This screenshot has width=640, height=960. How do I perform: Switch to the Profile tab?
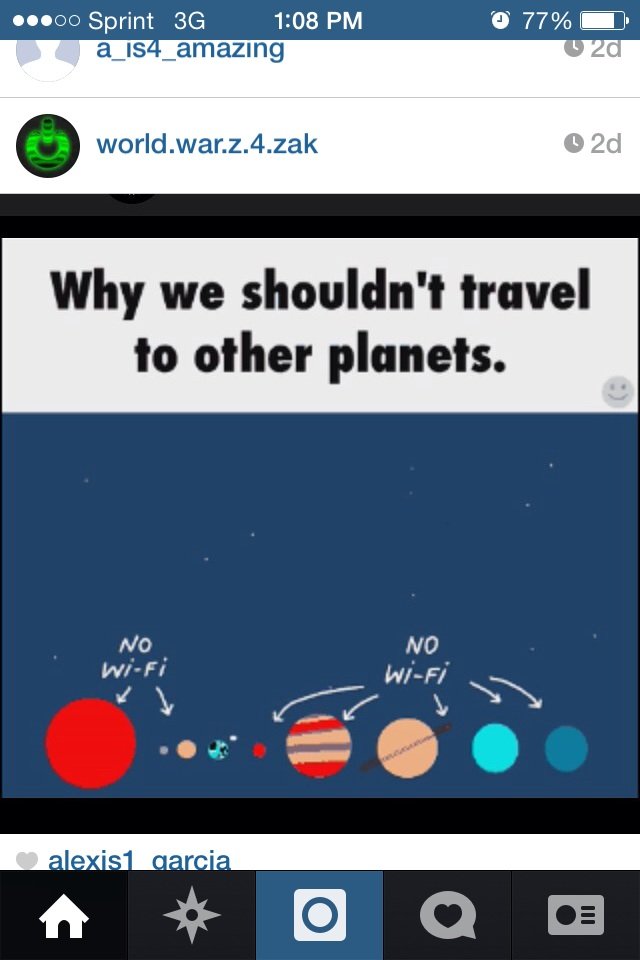[576, 915]
